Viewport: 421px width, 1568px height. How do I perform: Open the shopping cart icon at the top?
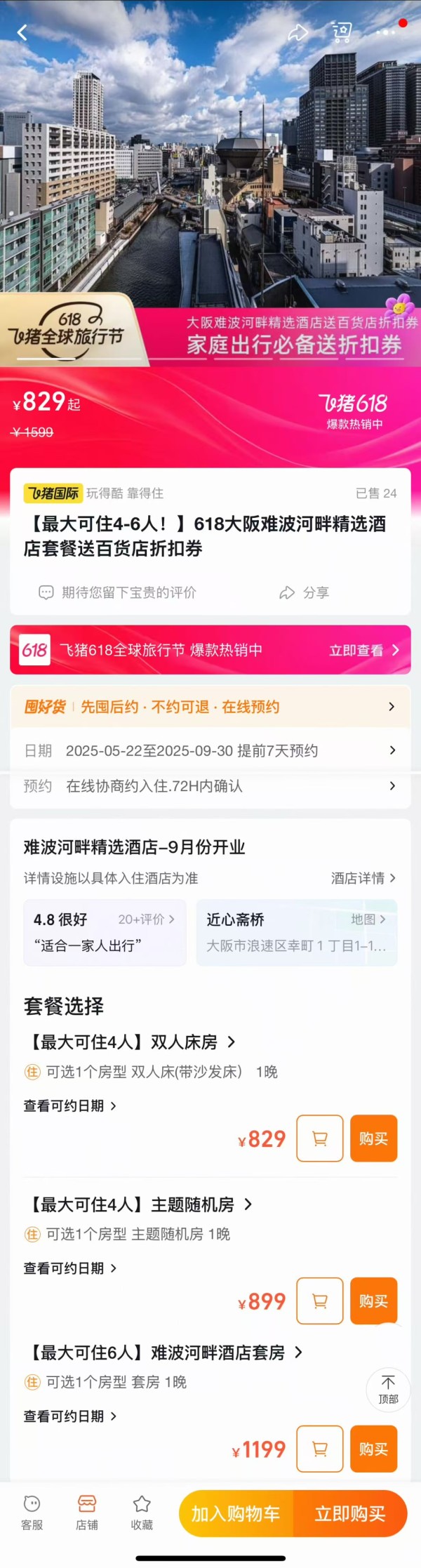342,32
